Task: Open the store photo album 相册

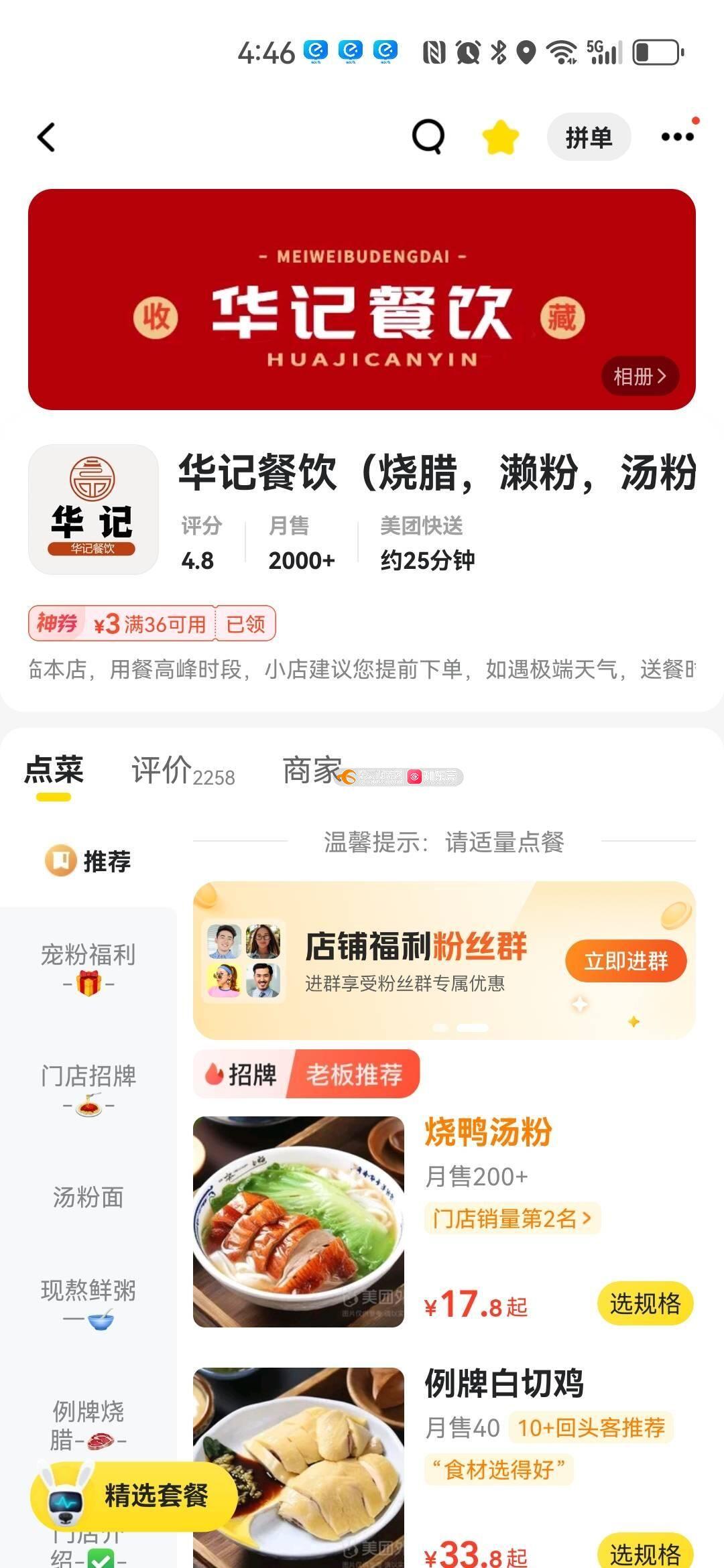Action: tap(639, 376)
